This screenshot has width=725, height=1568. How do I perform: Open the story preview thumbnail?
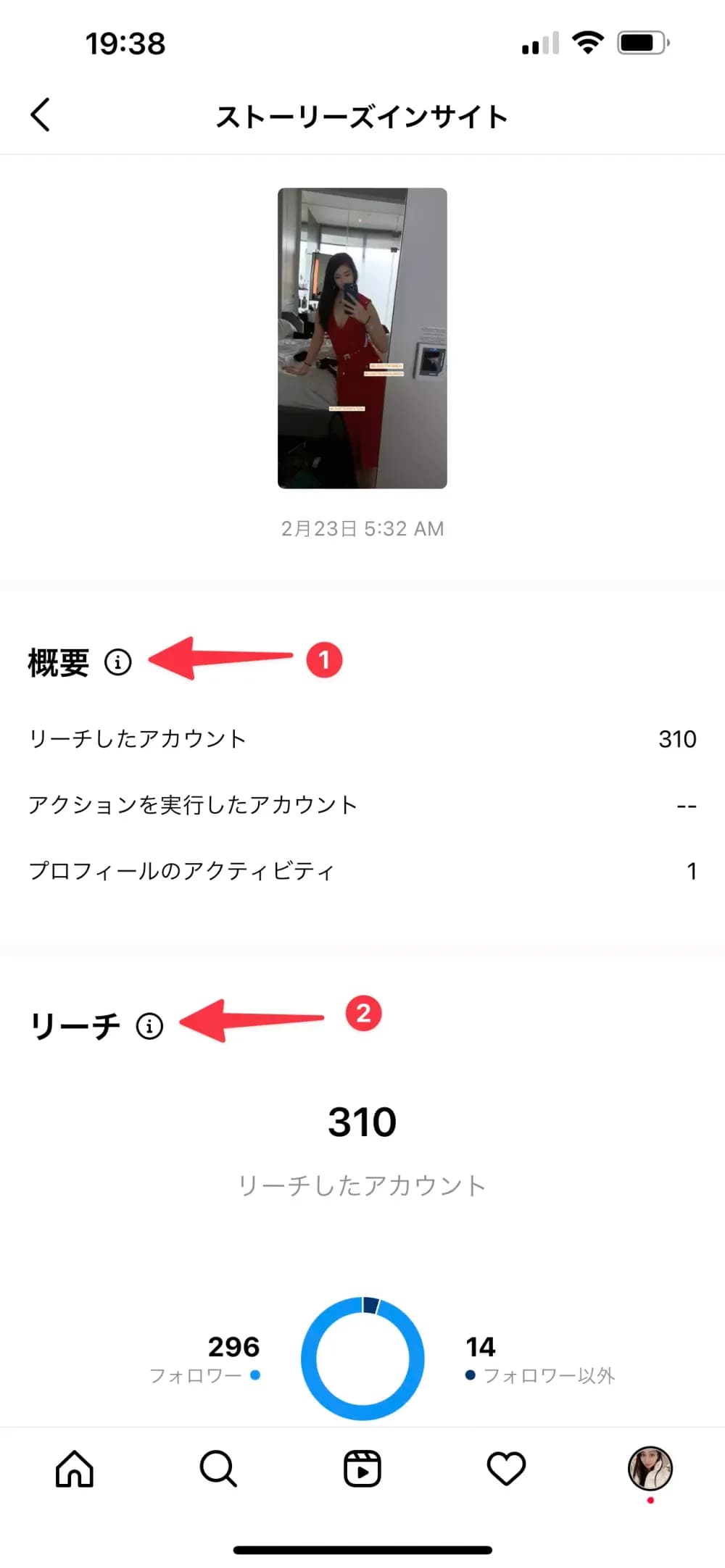[362, 338]
